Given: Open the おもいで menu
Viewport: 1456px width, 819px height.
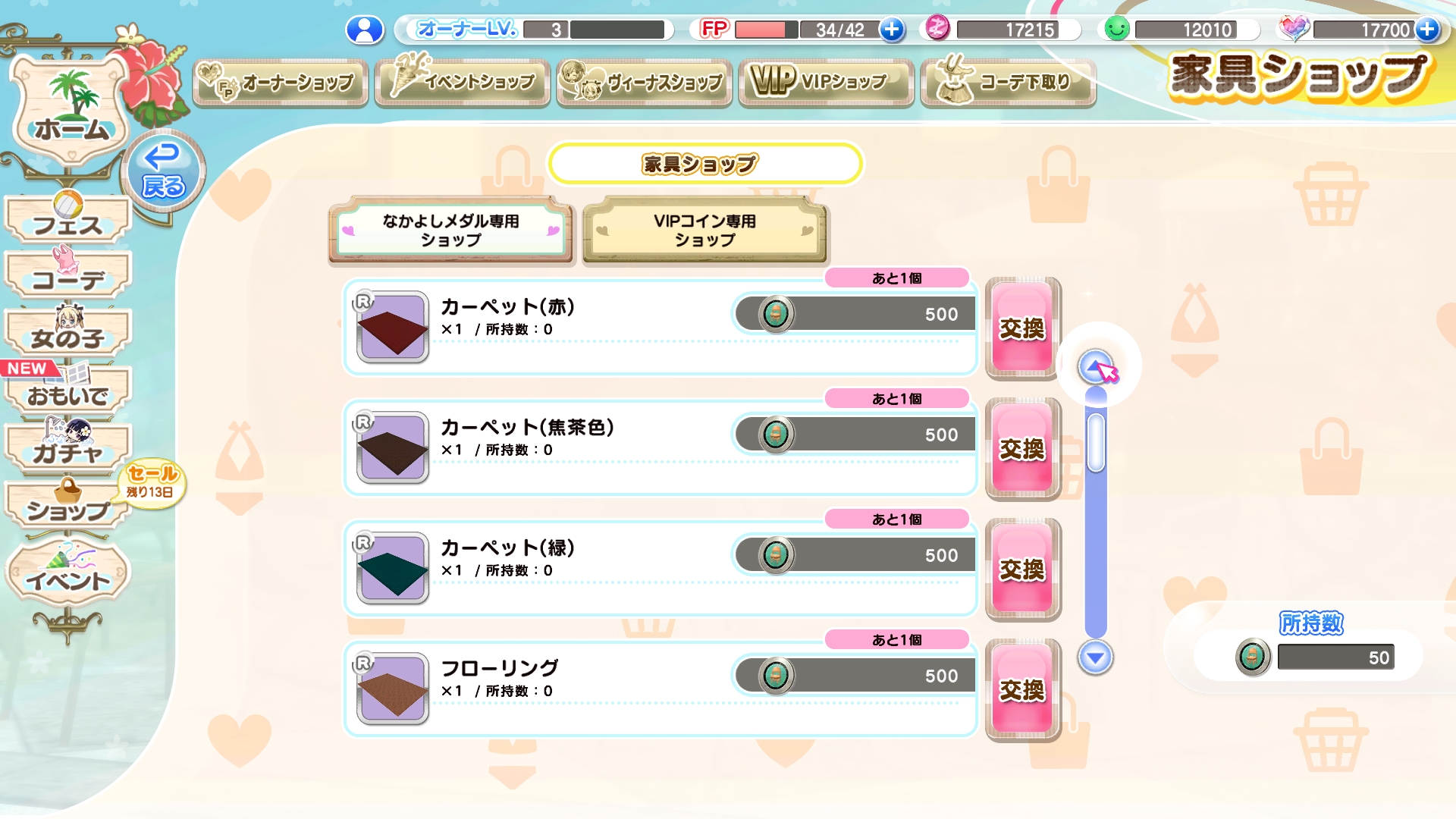Looking at the screenshot, I should (x=68, y=391).
